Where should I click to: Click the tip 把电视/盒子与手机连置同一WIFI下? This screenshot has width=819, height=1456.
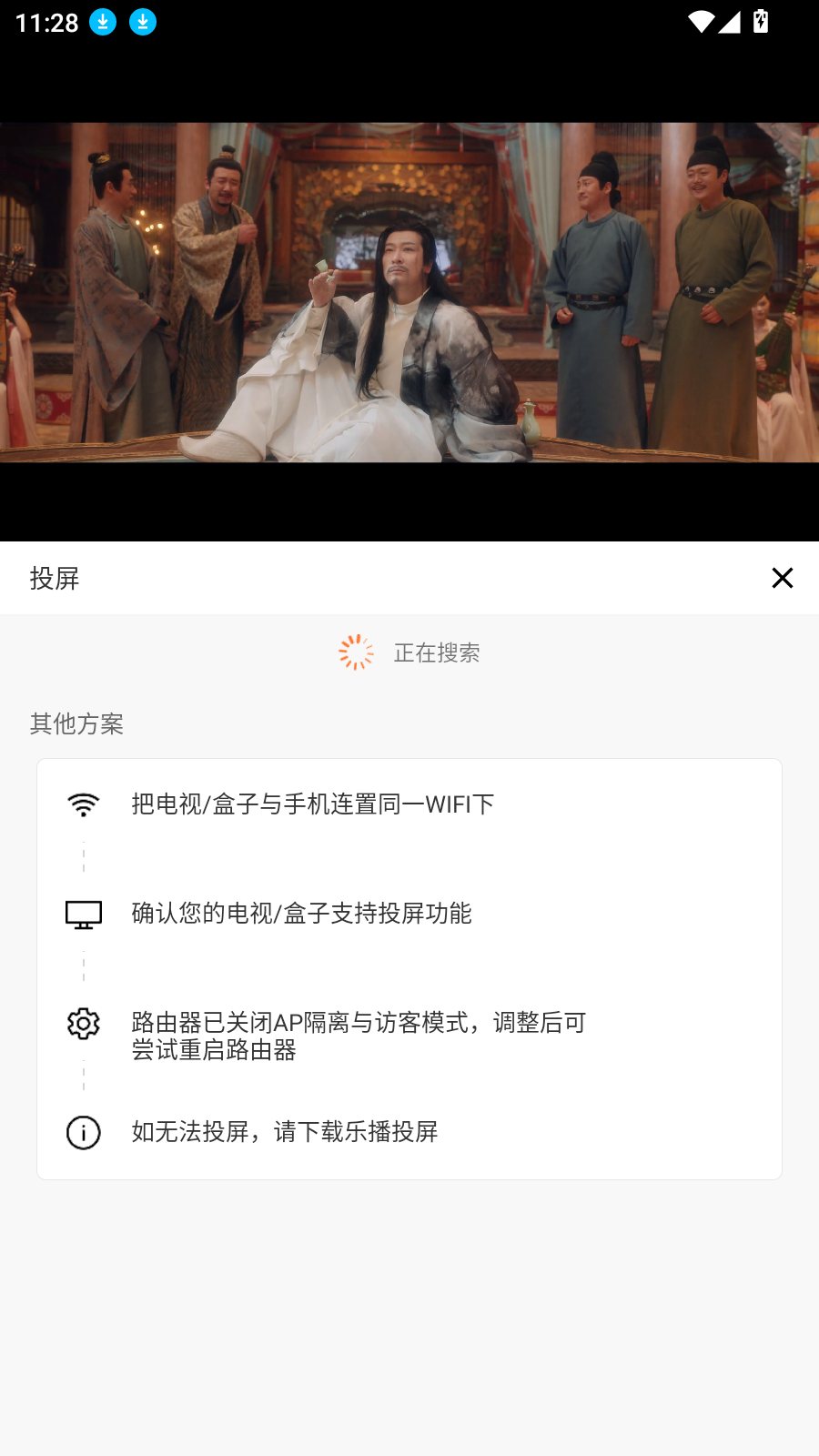click(x=310, y=804)
